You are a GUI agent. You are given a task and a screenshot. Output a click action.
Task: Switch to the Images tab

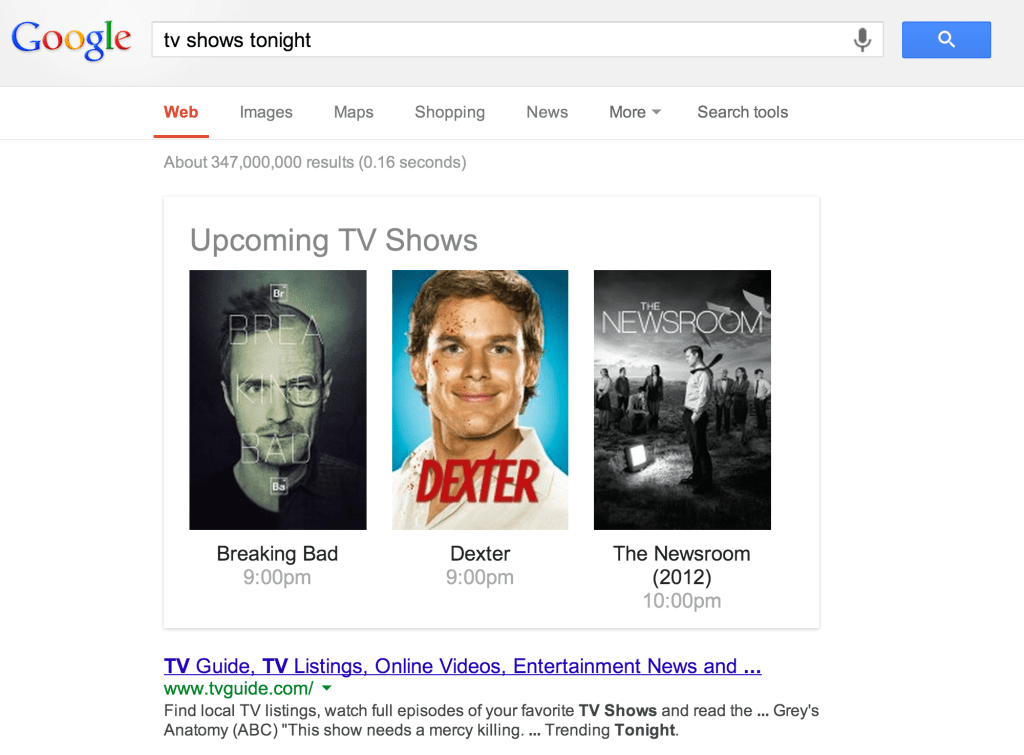click(x=266, y=112)
